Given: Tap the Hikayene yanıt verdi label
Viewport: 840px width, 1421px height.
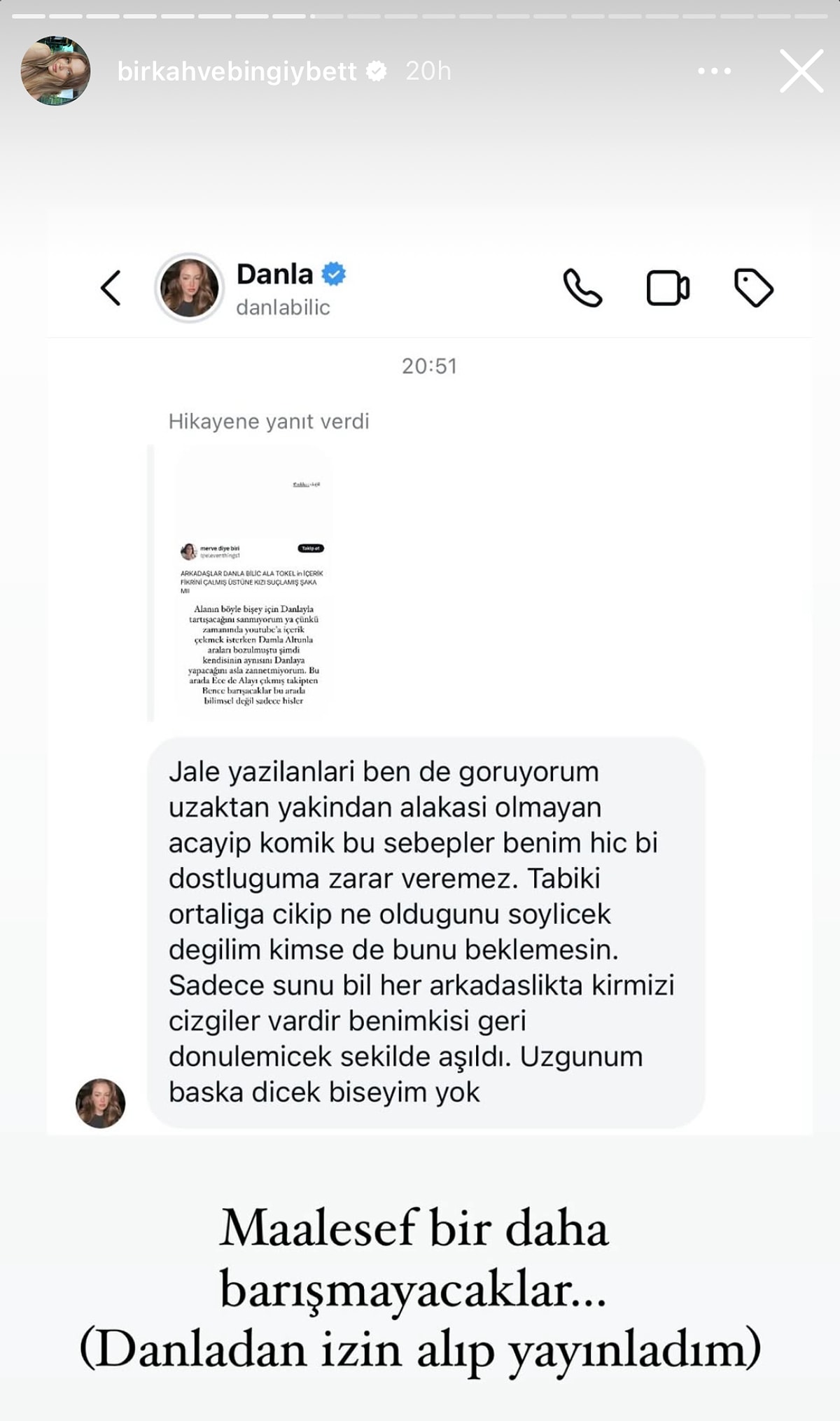Looking at the screenshot, I should [x=269, y=420].
